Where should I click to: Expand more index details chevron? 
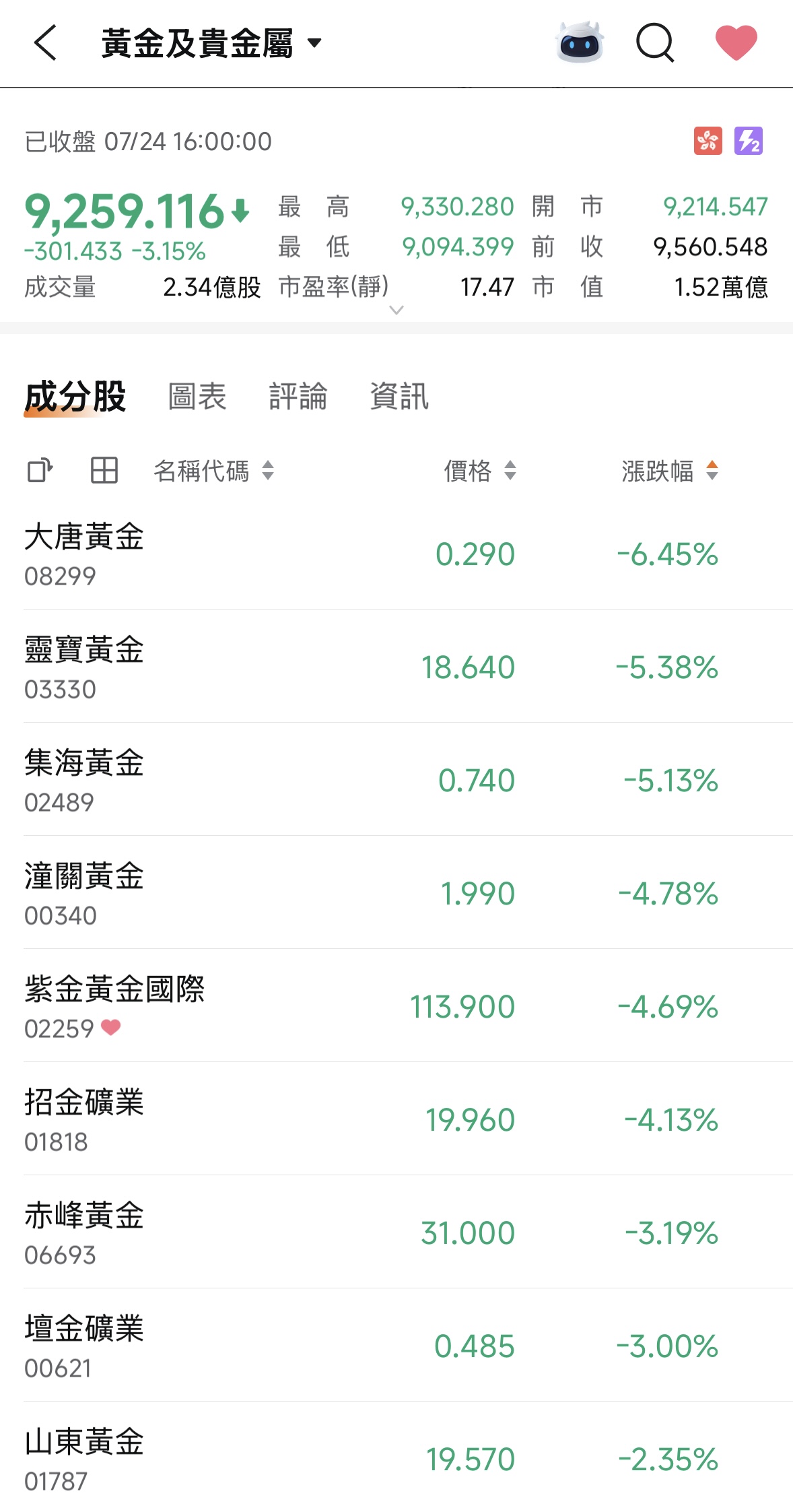point(396,310)
